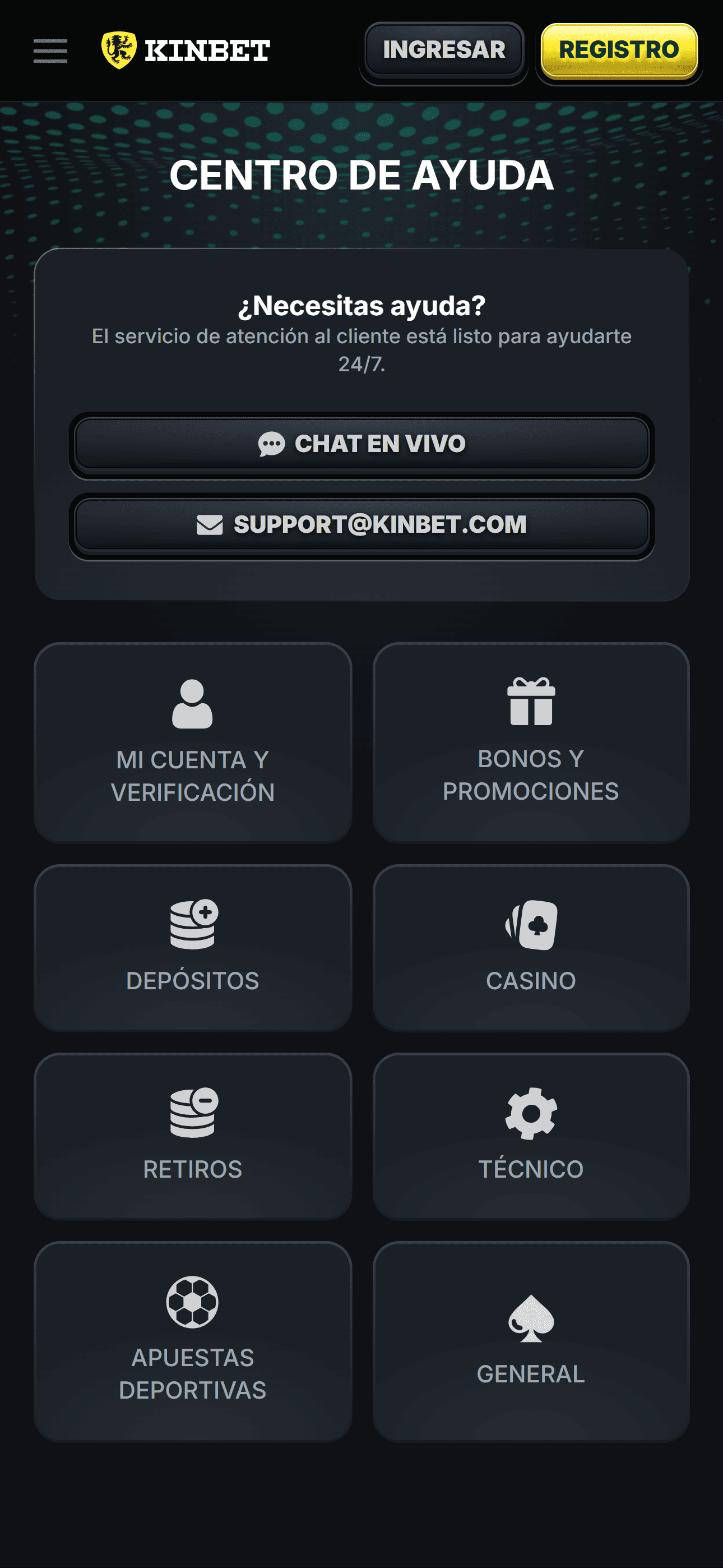Viewport: 723px width, 1568px height.
Task: View Apuestas Deportivas help topics
Action: [x=193, y=1341]
